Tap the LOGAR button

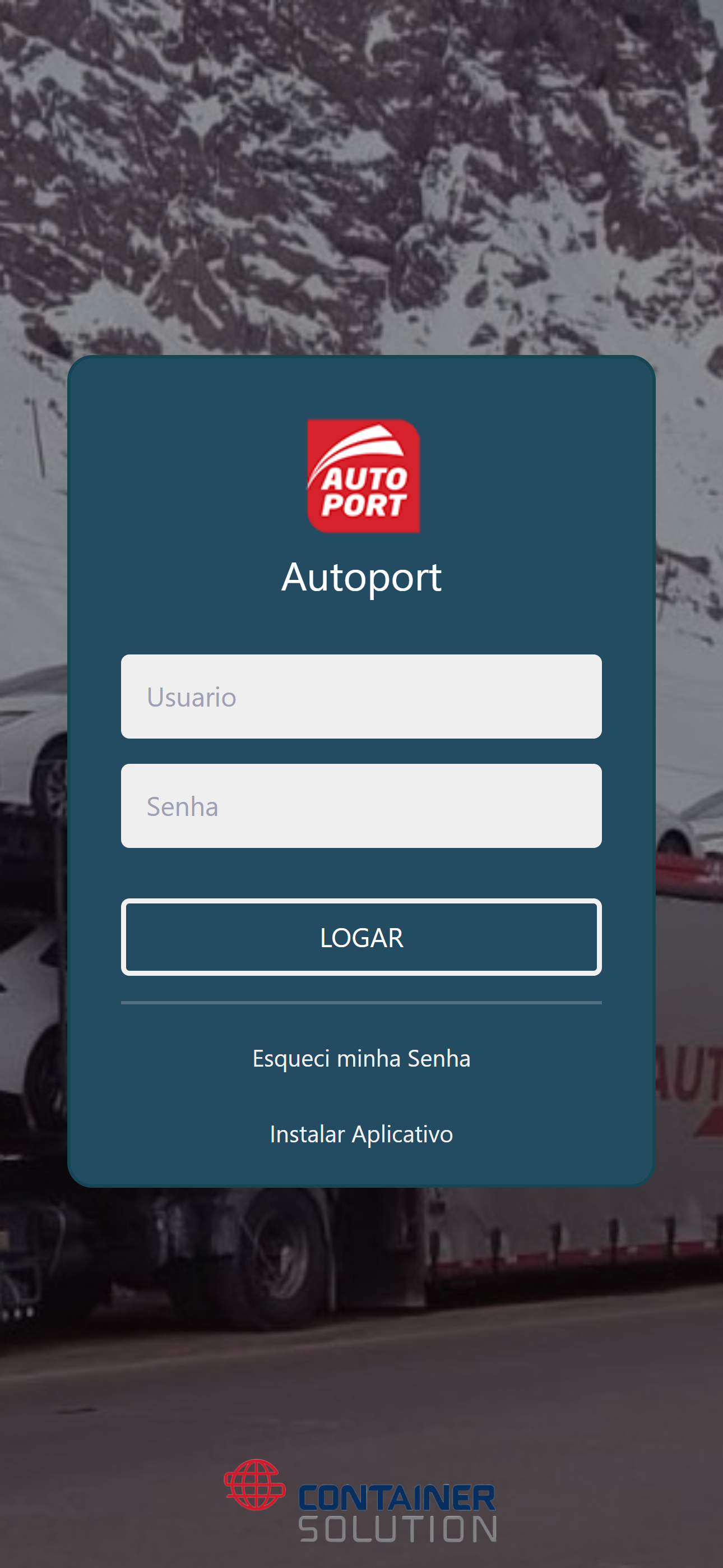(361, 937)
